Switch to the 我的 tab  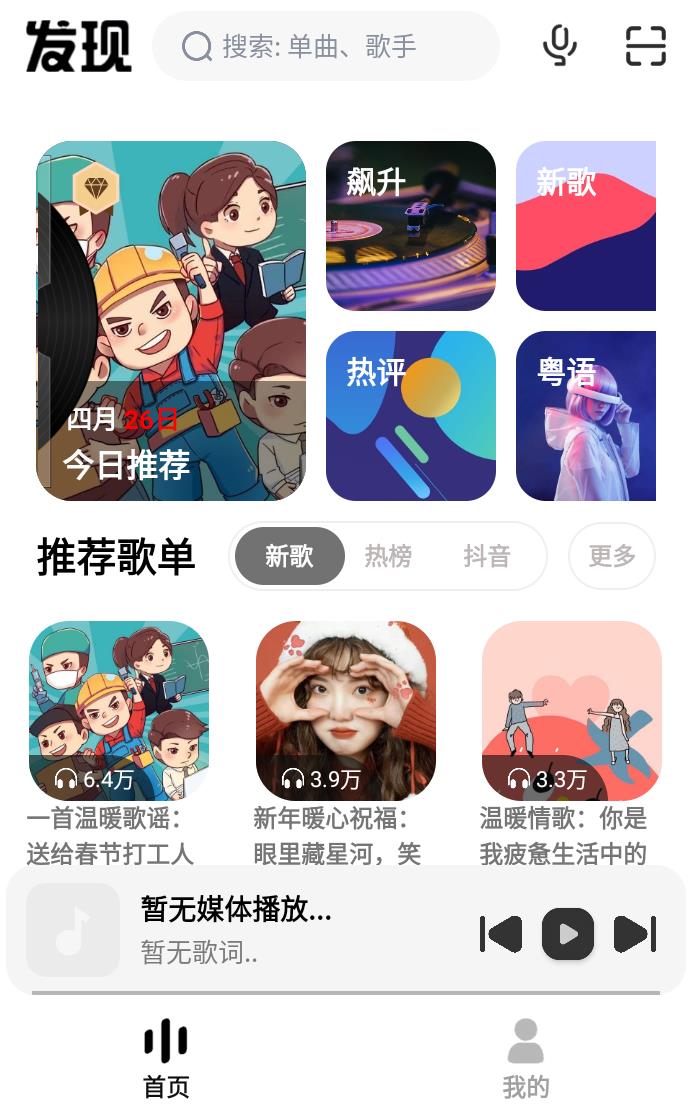pyautogui.click(x=526, y=1057)
